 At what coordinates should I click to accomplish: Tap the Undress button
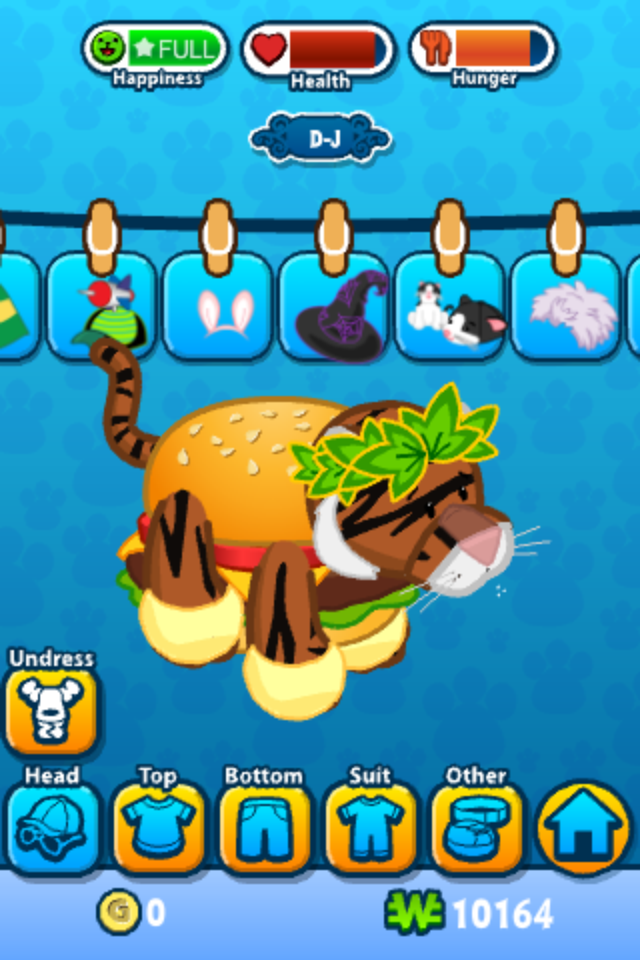[51, 709]
